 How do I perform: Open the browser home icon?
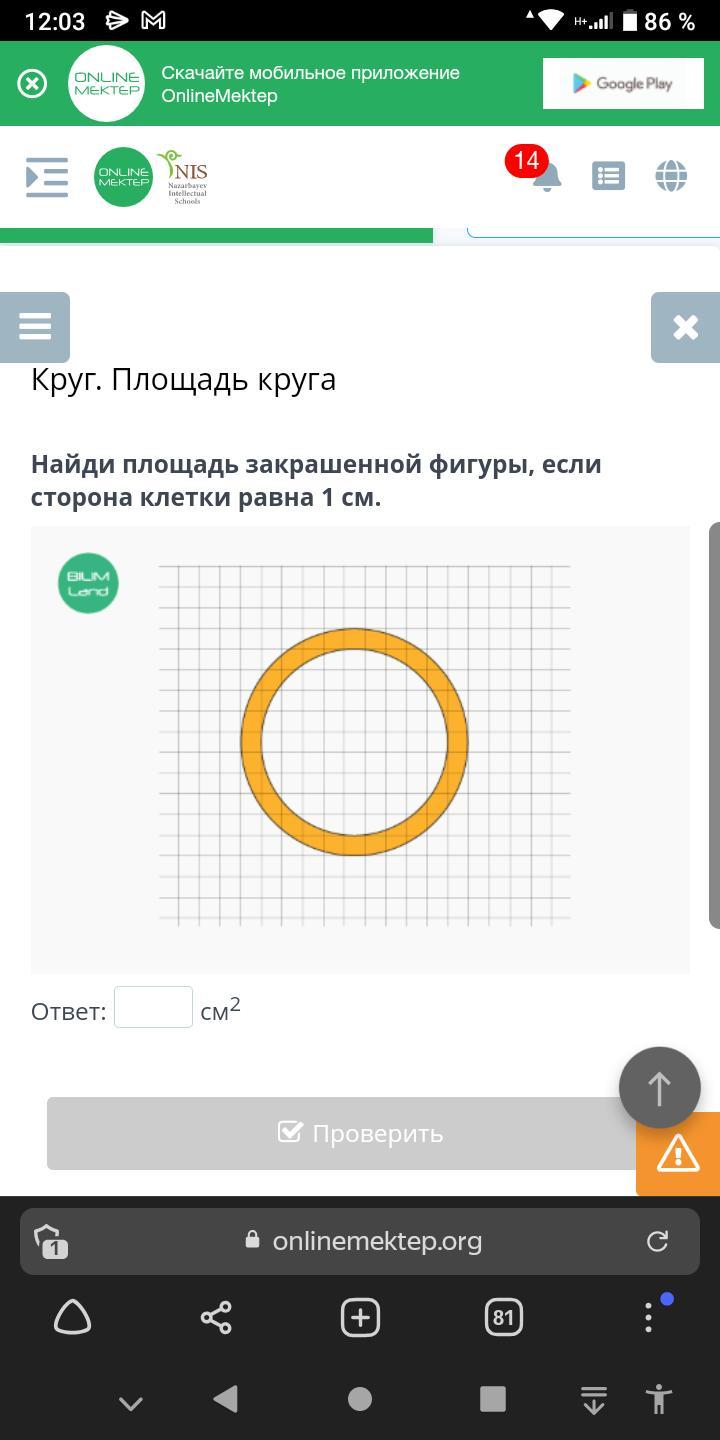[x=72, y=1317]
